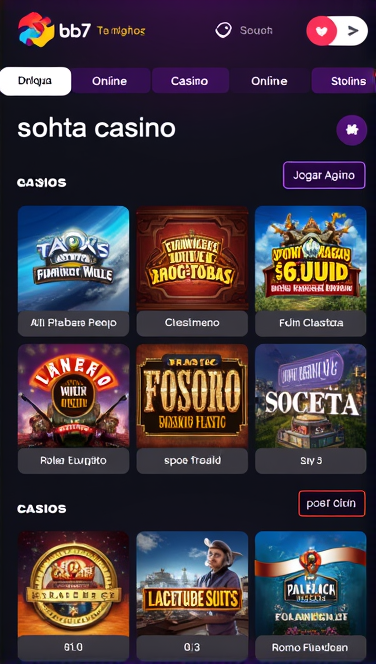Tap the red-outlined poet cidn button
376x664 pixels.
tap(332, 503)
